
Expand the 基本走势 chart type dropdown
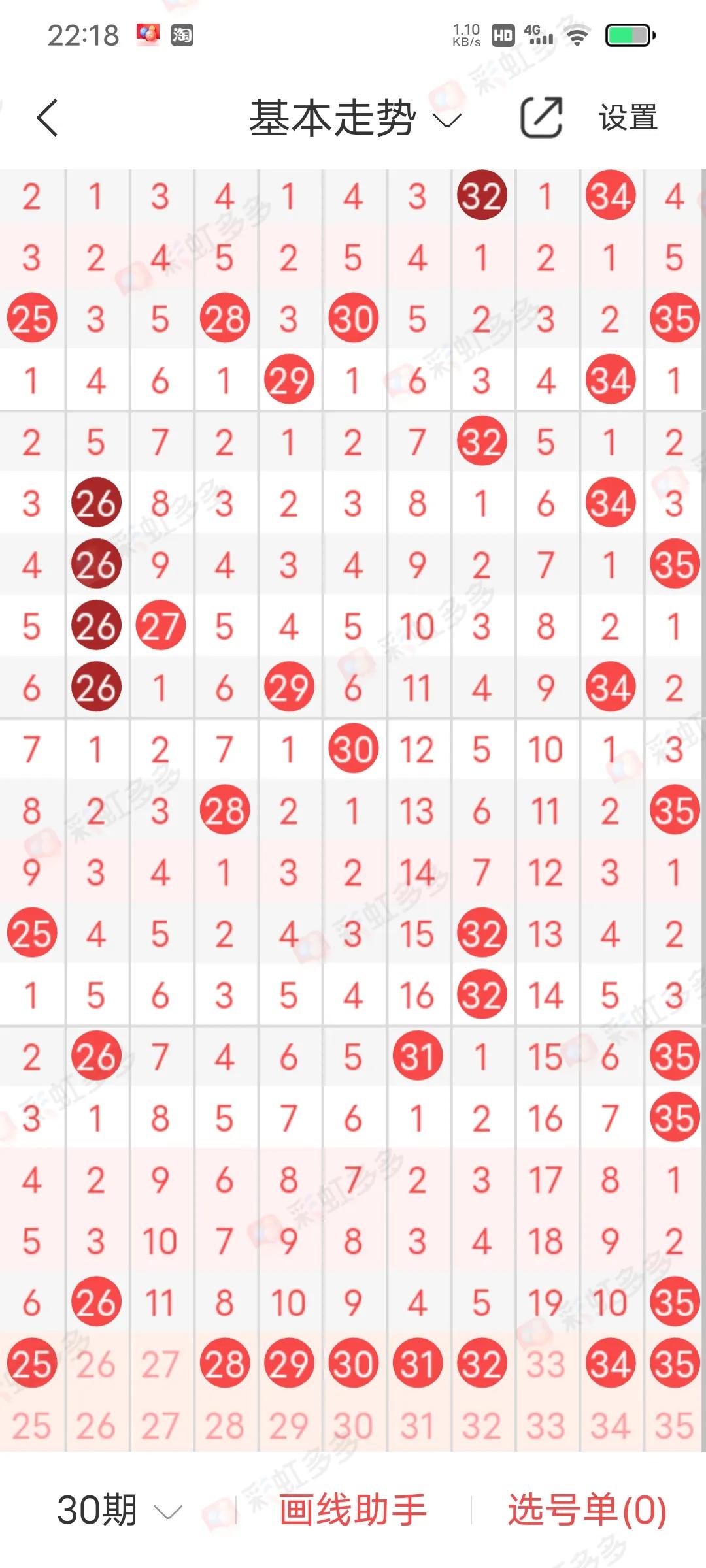click(x=355, y=119)
